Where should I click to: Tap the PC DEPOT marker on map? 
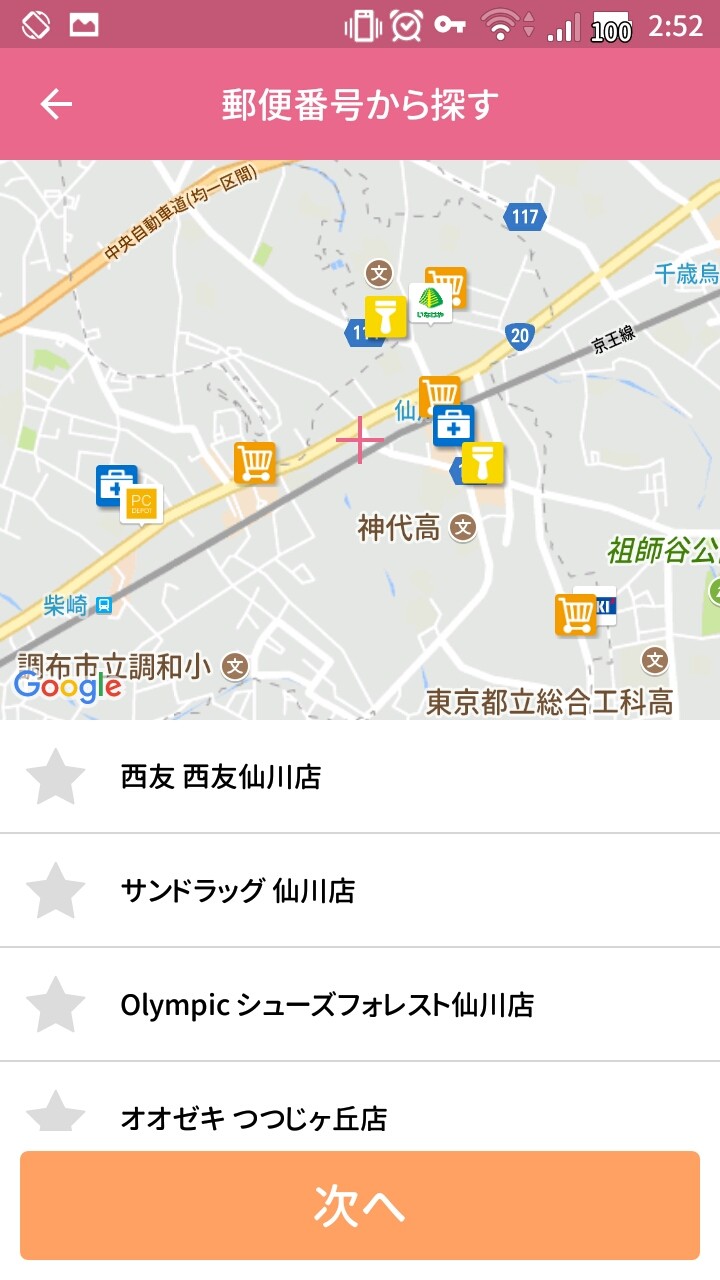141,503
